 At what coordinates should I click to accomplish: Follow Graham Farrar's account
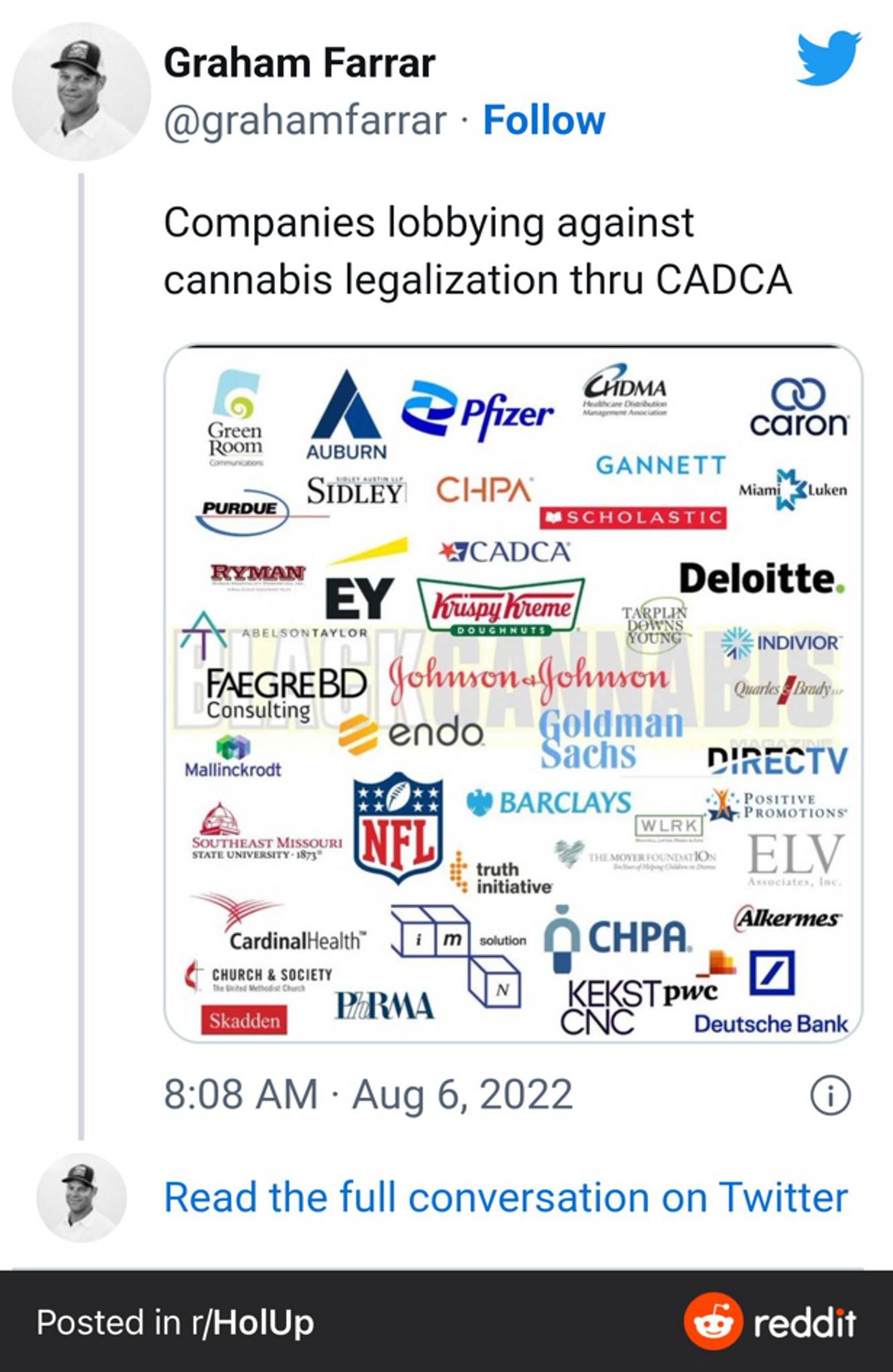point(543,121)
